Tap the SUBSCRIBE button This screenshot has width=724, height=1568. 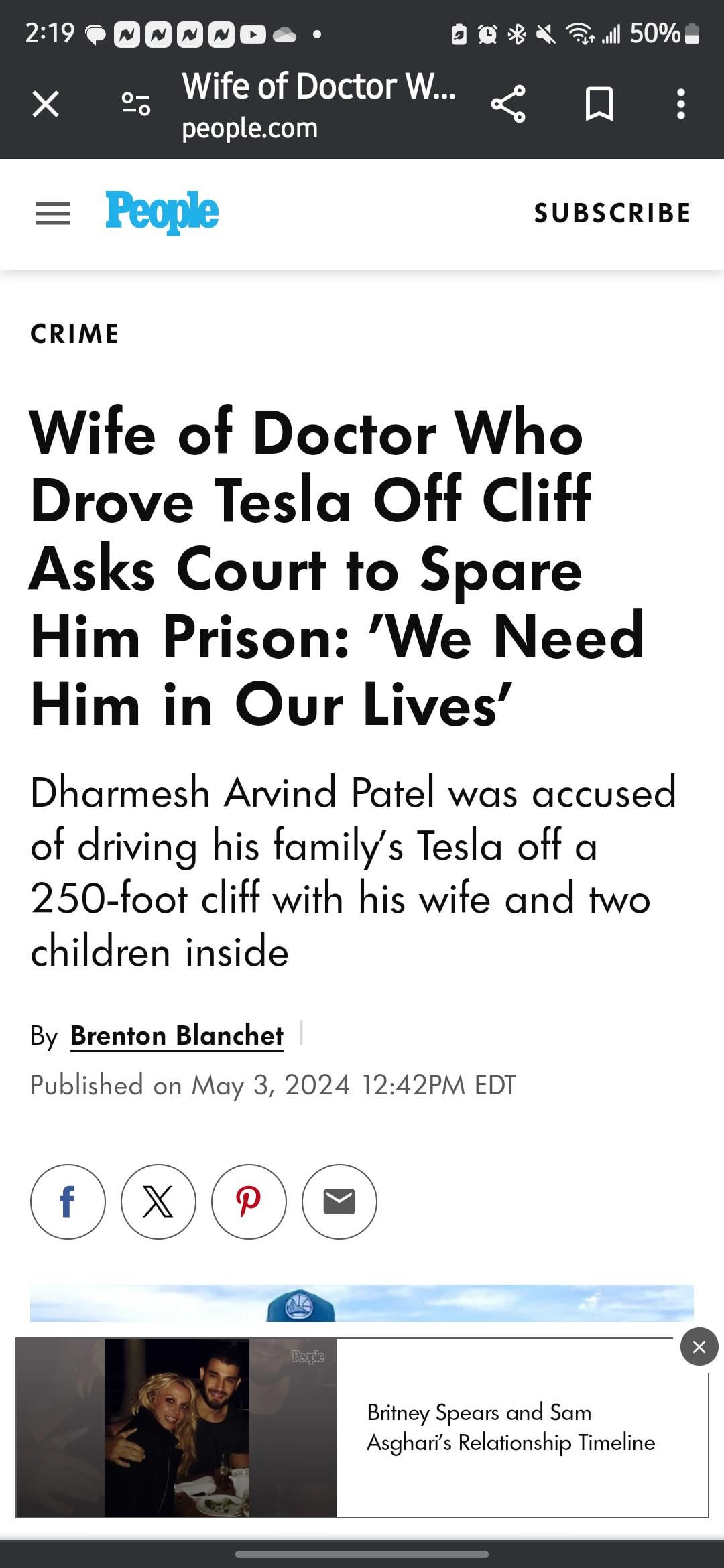[612, 214]
